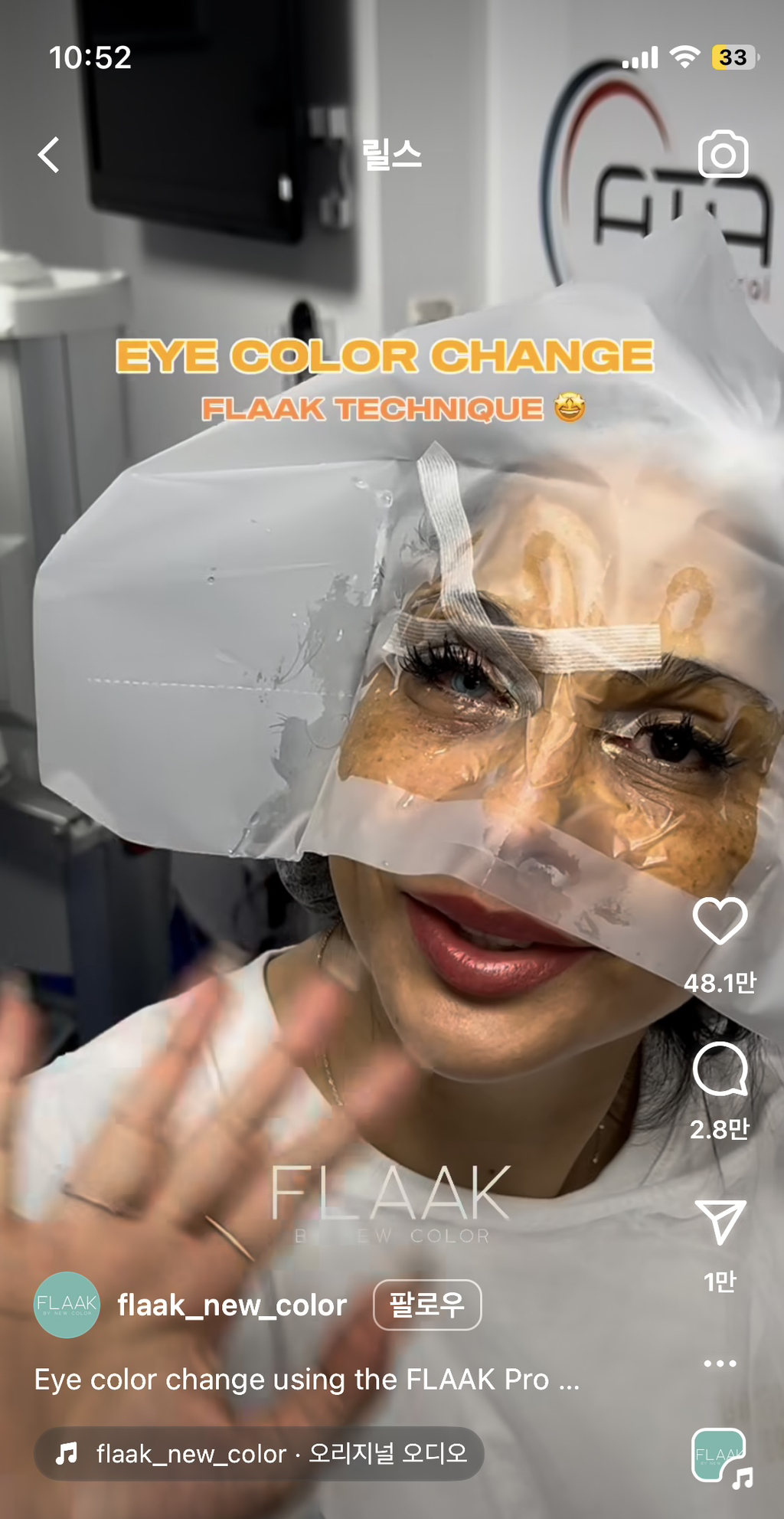Open the comments on this reel
Viewport: 784px width, 1519px height.
720,1069
